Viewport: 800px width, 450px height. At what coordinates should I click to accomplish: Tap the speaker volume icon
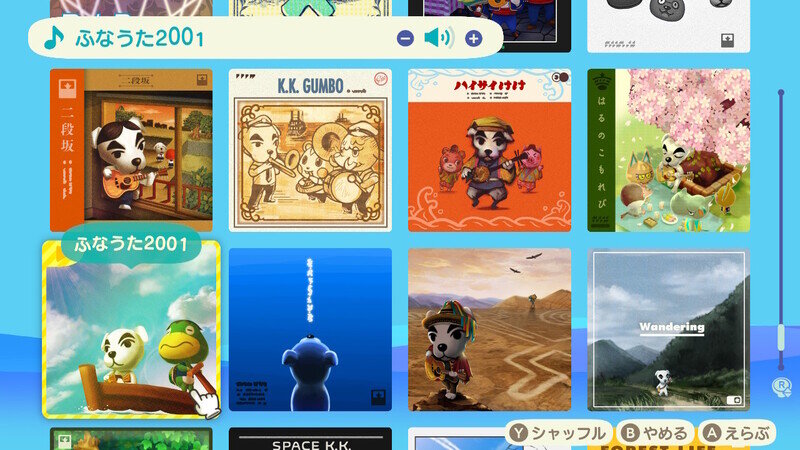(438, 39)
